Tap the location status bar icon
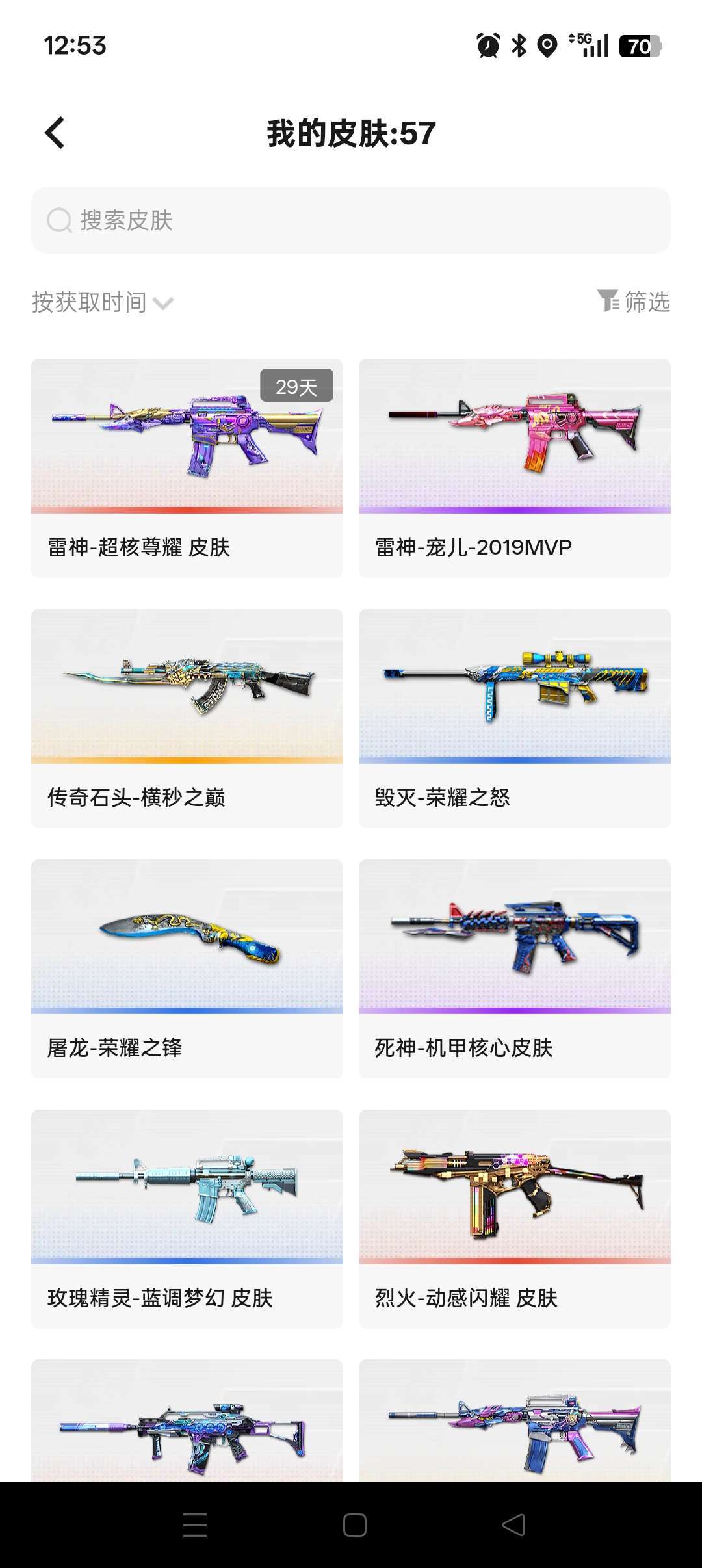Viewport: 702px width, 1568px height. point(549,46)
